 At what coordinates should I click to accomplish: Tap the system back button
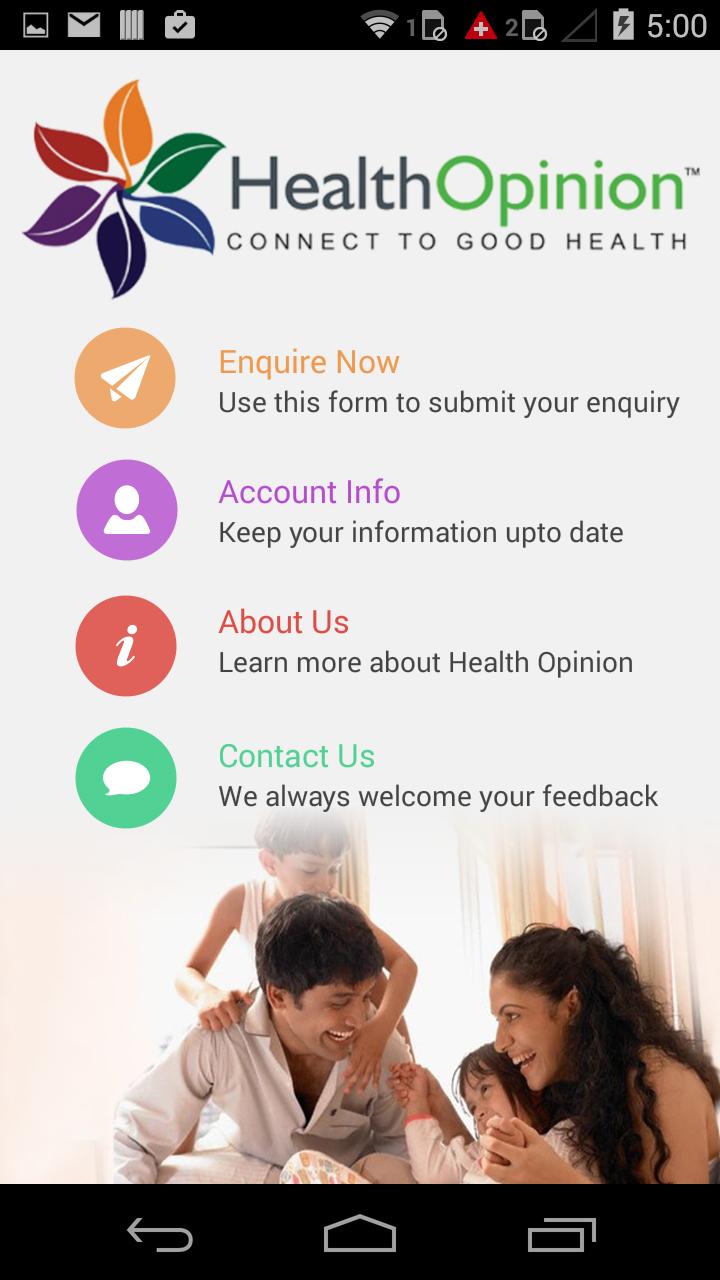pos(160,1235)
